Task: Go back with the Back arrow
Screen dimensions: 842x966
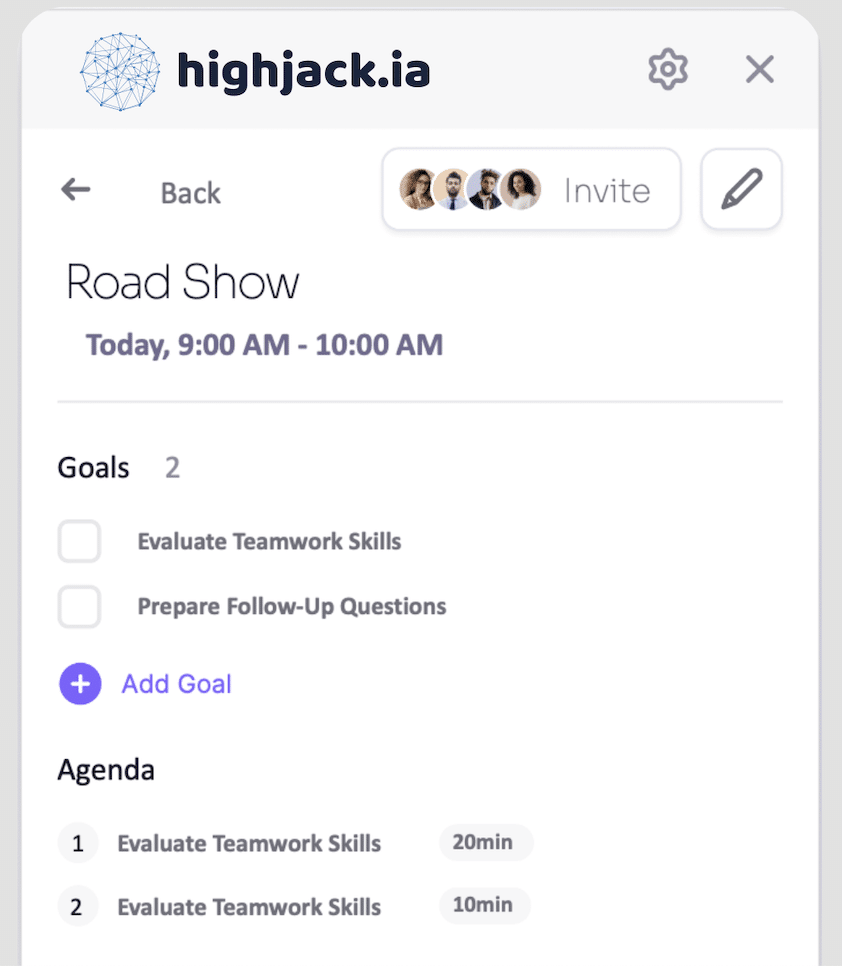Action: (x=76, y=189)
